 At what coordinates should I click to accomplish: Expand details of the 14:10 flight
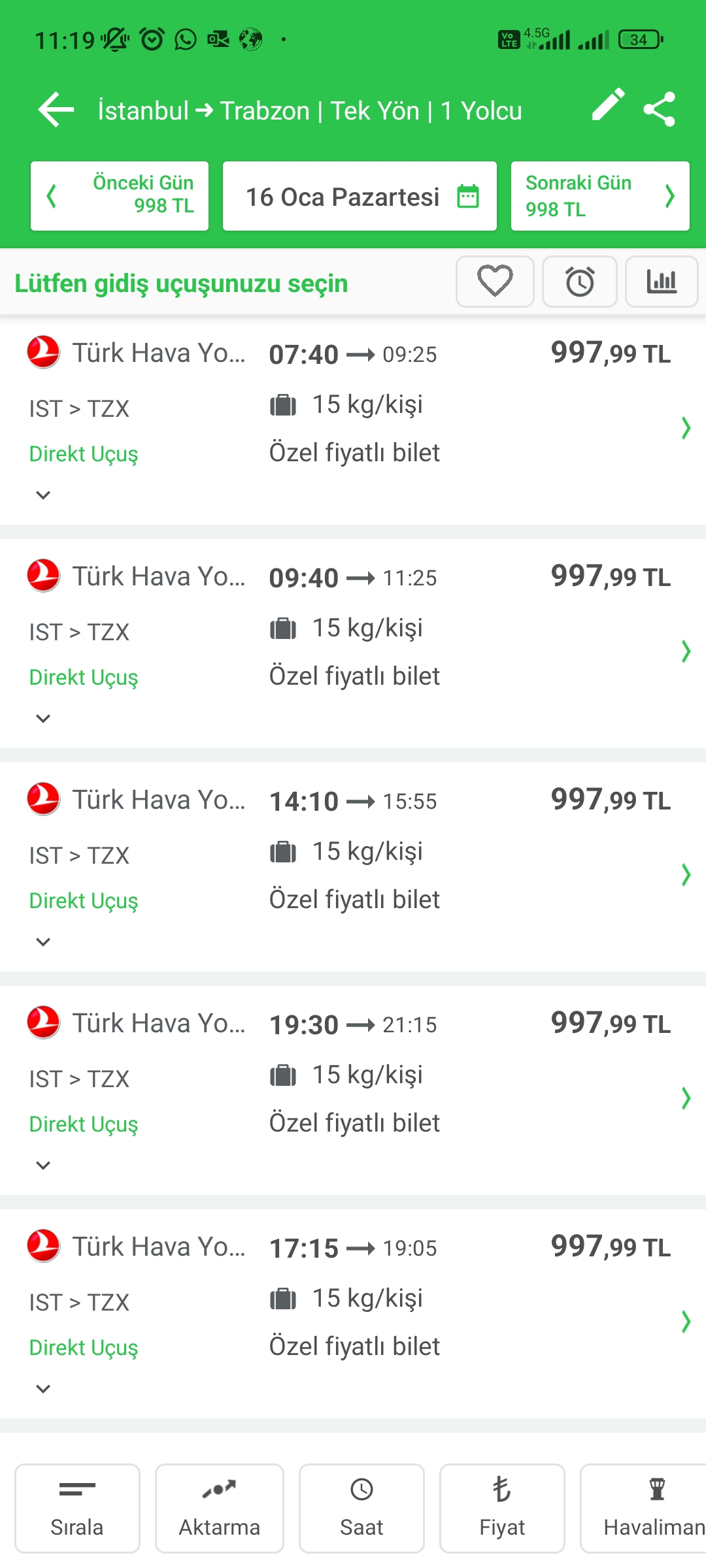click(x=43, y=942)
